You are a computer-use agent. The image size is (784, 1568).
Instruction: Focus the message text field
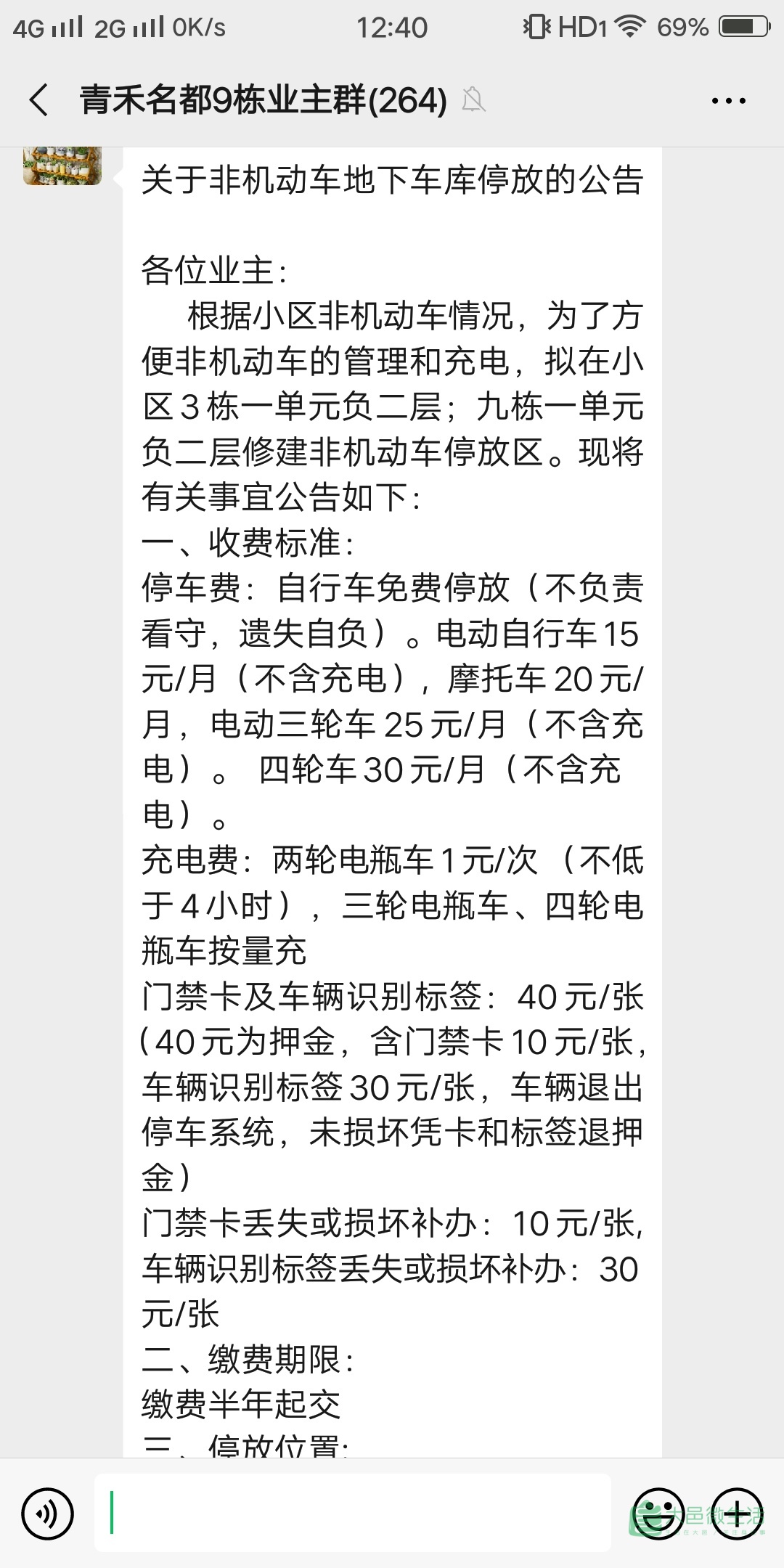pos(353,1513)
